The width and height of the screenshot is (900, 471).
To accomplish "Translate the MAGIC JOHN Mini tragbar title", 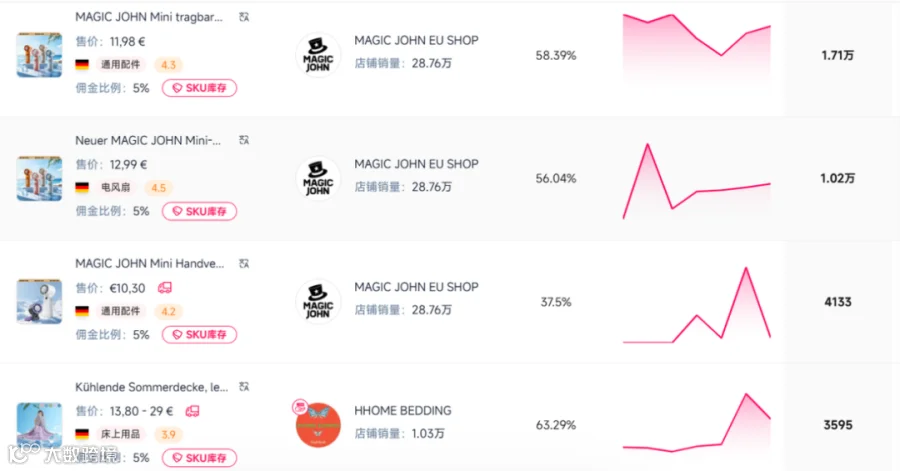I will click(244, 17).
